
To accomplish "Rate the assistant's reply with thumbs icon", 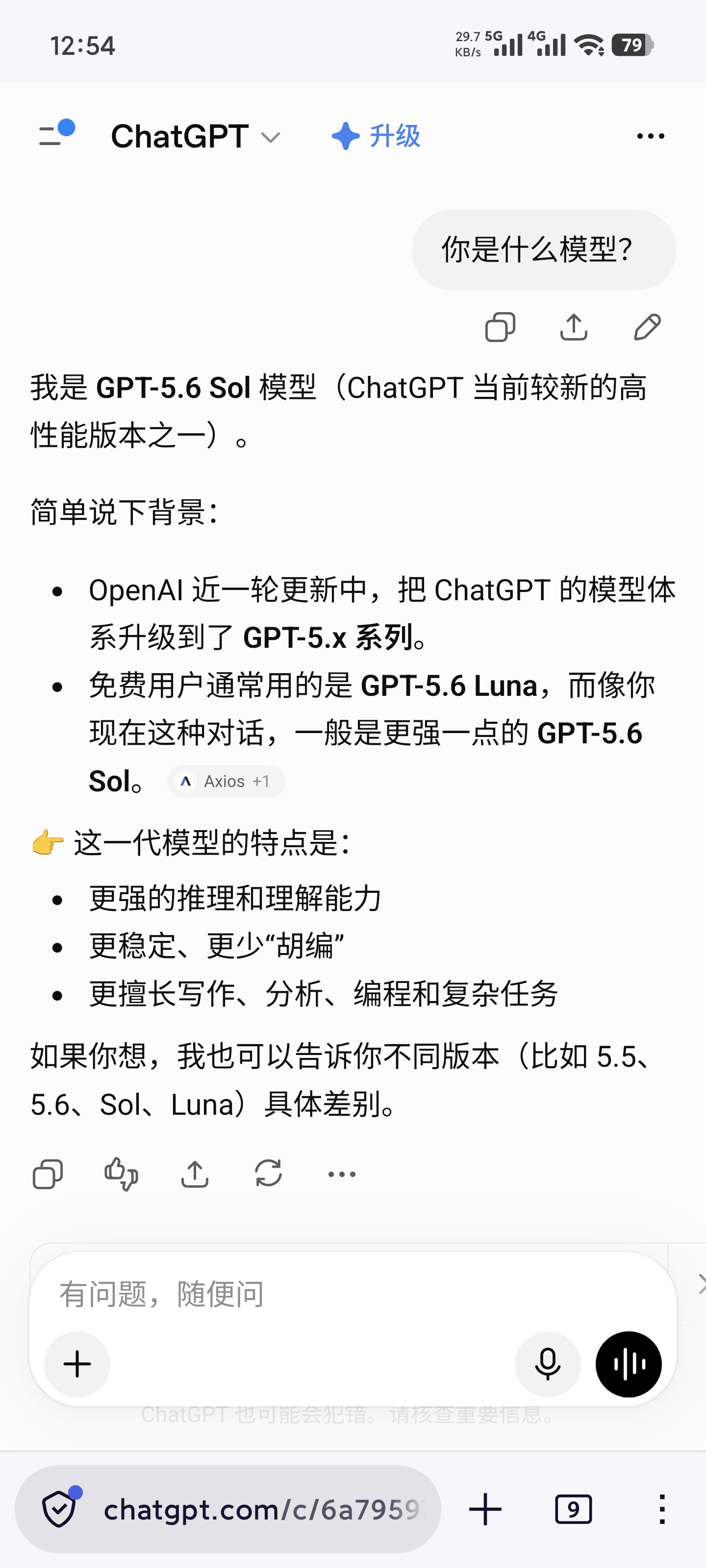I will [121, 1174].
